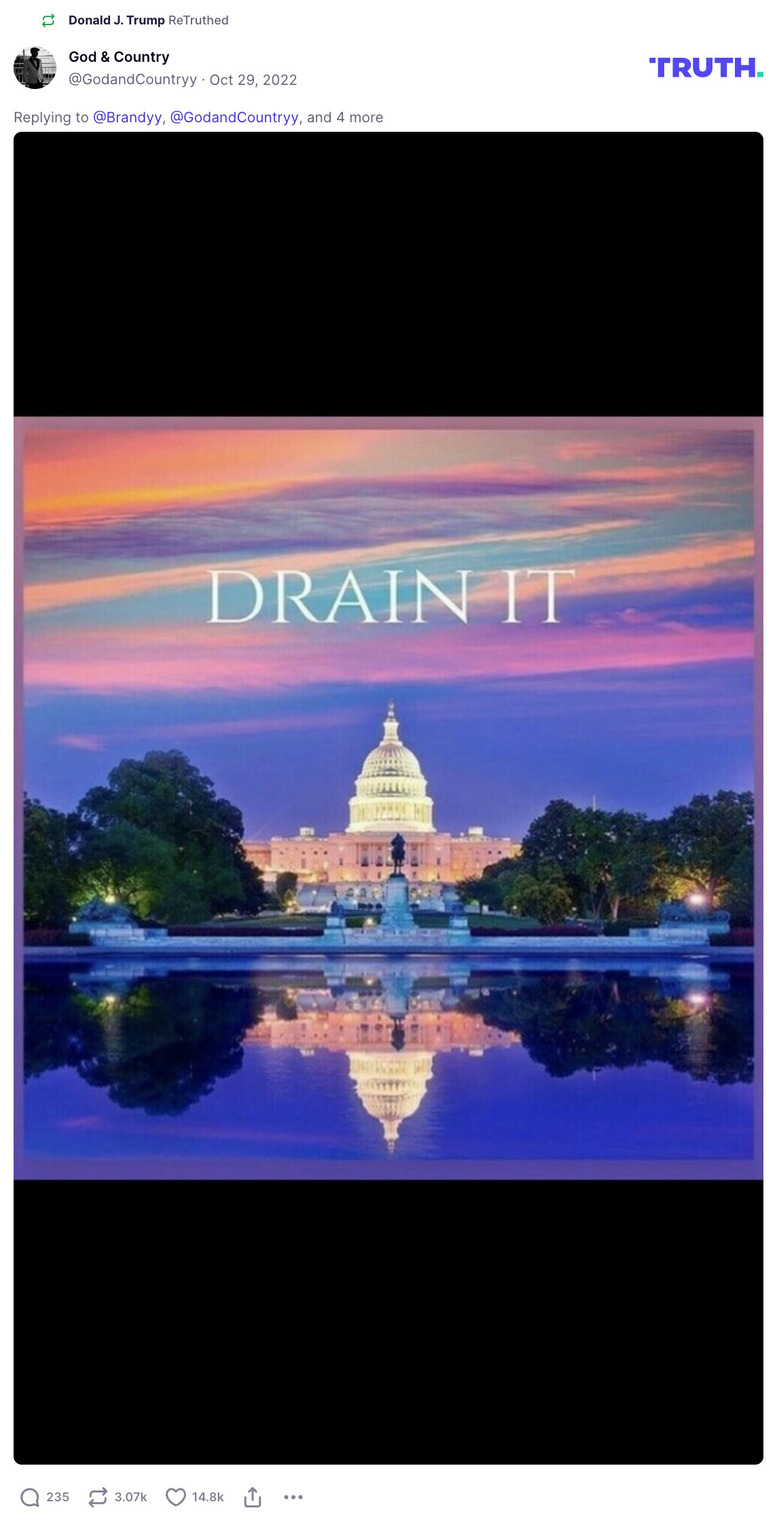777x1521 pixels.
Task: Click the share arrow icon under the post
Action: pyautogui.click(x=252, y=1496)
